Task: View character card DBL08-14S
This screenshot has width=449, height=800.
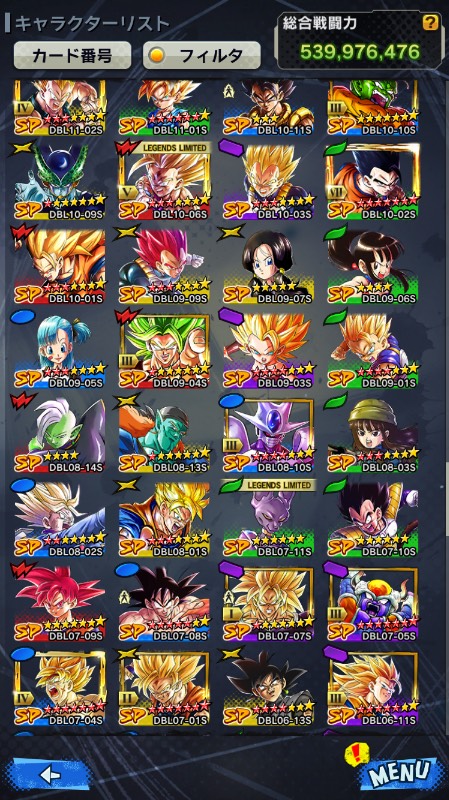Action: click(x=60, y=435)
